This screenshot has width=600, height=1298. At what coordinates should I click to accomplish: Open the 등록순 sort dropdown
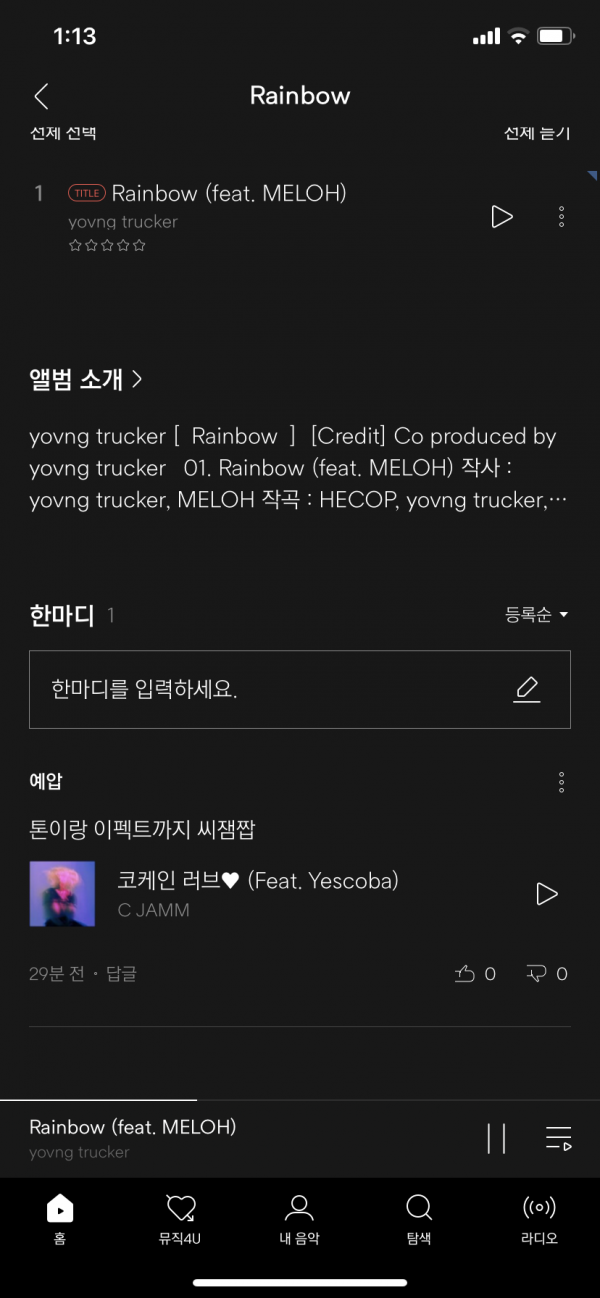click(536, 615)
